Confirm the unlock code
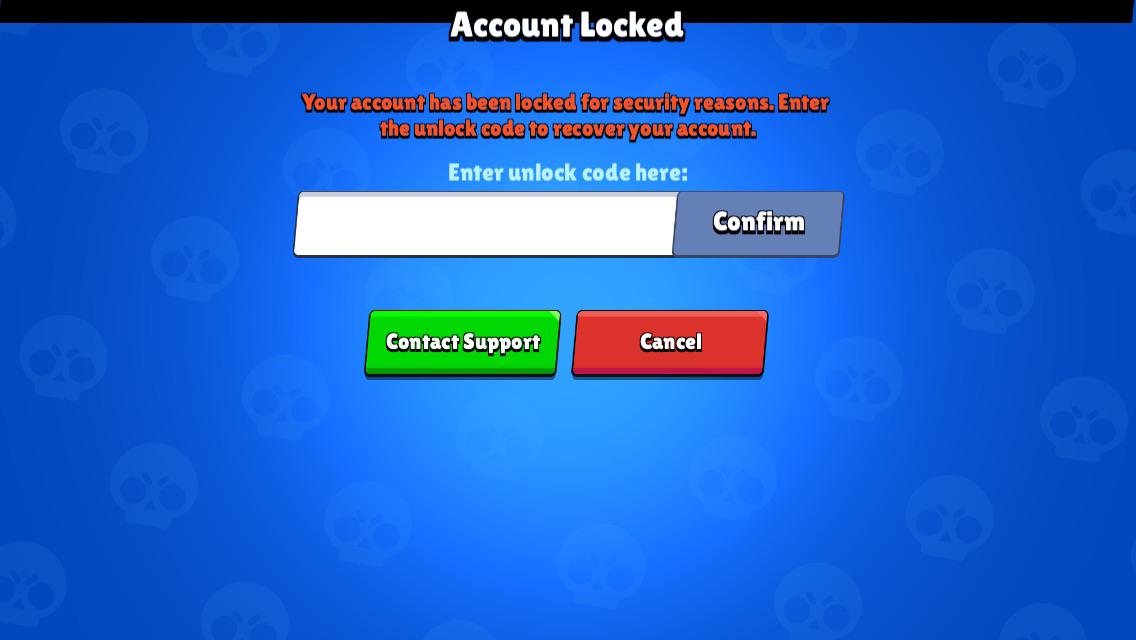Screen dimensions: 1136x640 tap(758, 223)
